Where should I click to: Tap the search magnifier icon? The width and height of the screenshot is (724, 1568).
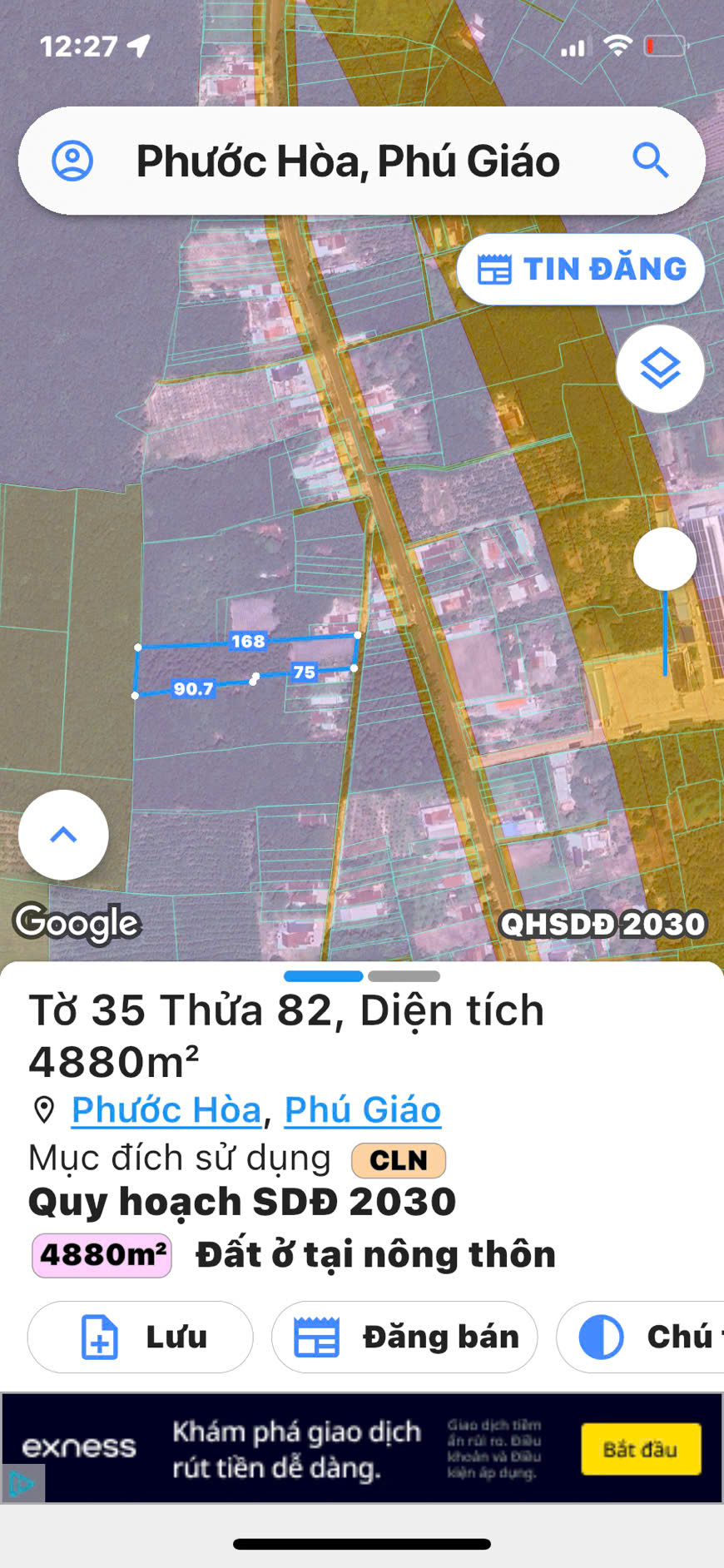(650, 160)
